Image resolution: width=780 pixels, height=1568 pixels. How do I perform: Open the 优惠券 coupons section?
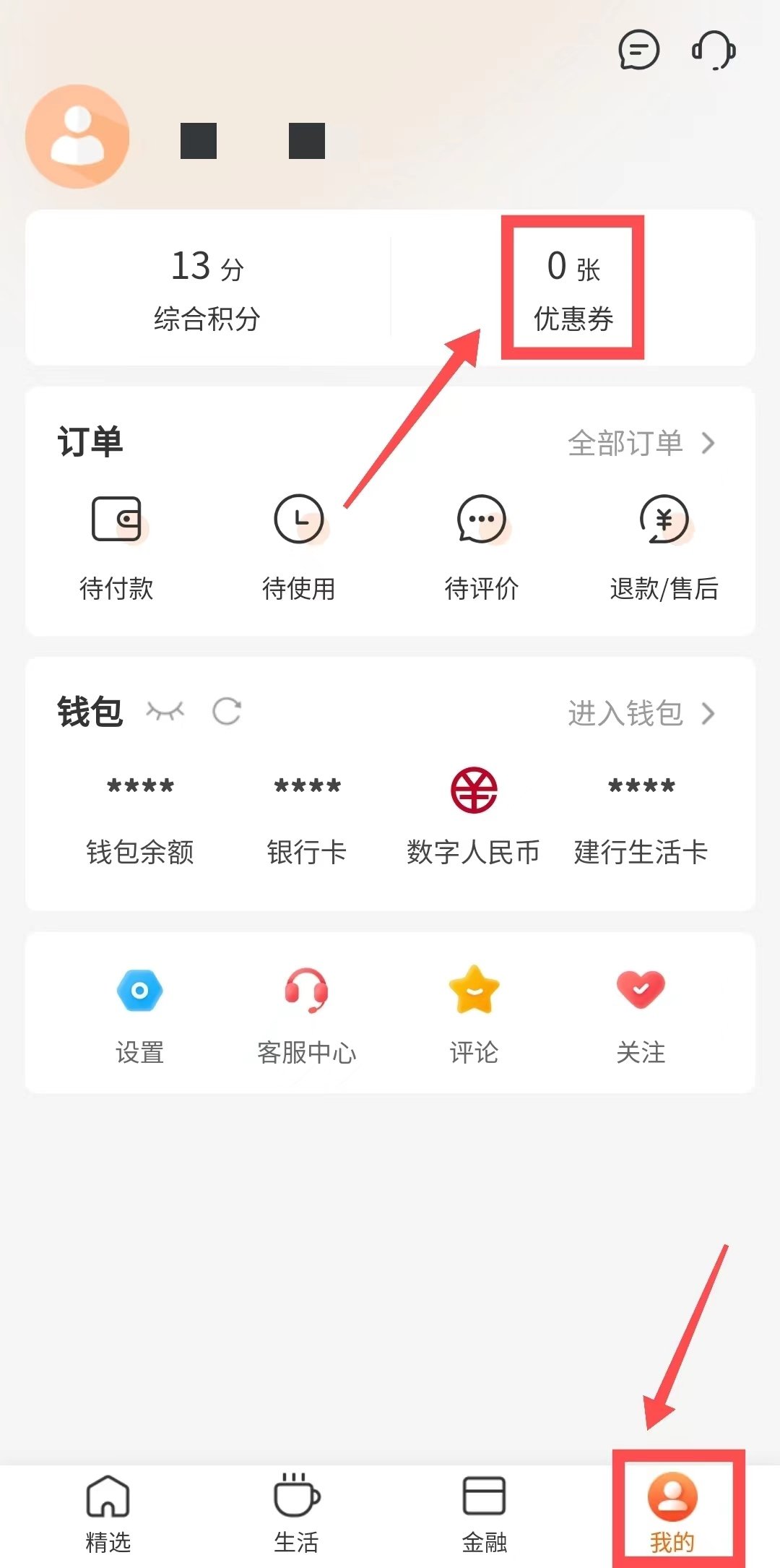click(573, 289)
